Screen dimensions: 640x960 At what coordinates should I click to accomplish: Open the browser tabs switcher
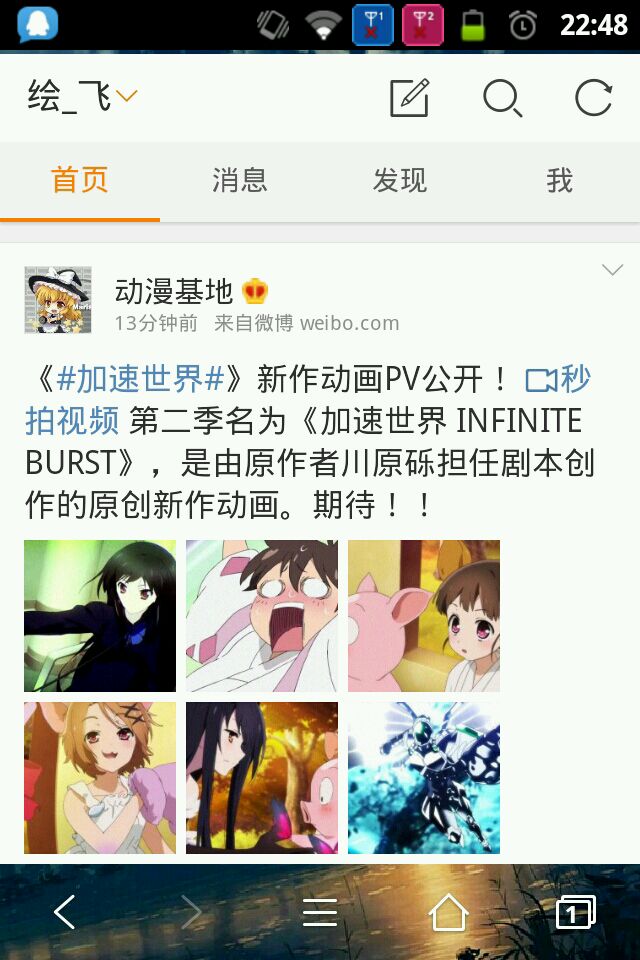(x=575, y=912)
